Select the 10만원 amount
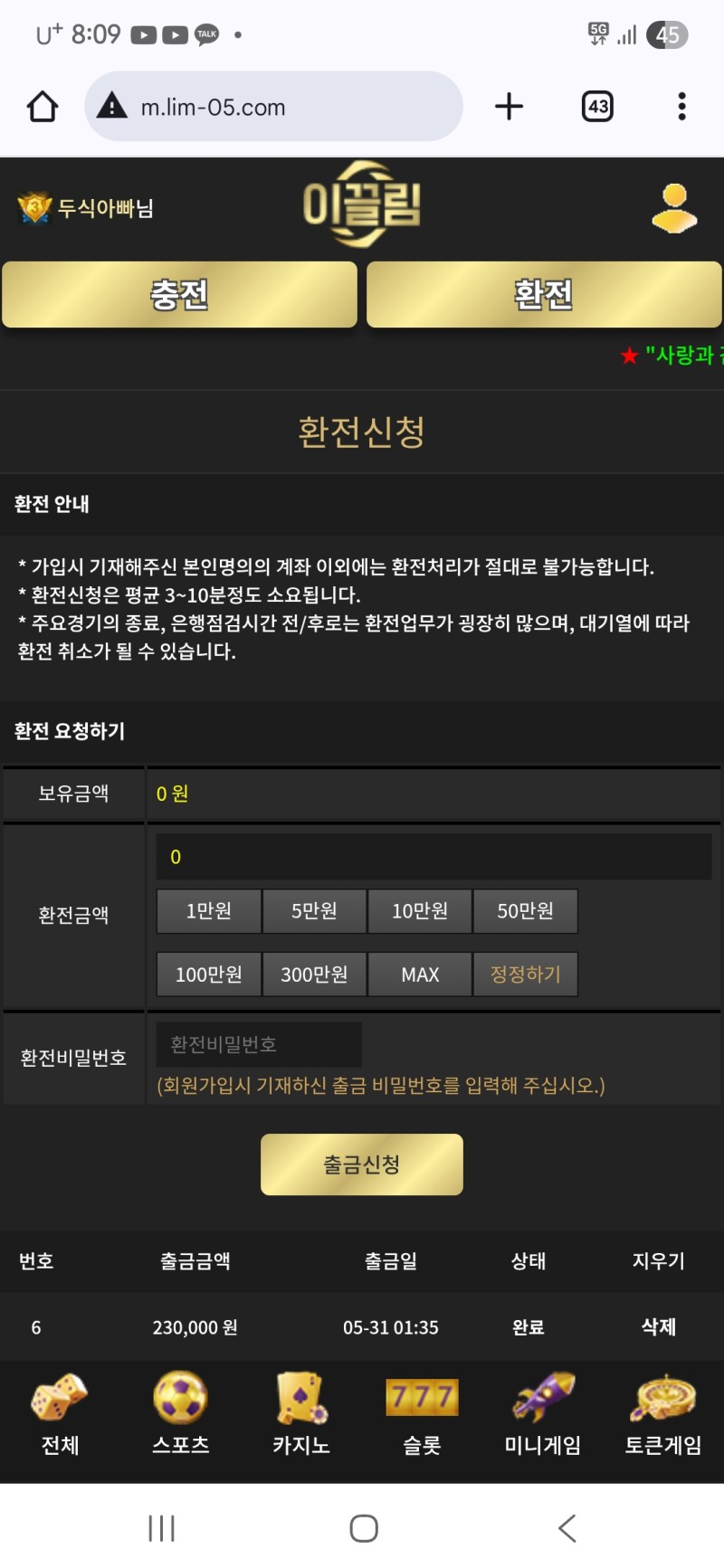 [x=420, y=911]
